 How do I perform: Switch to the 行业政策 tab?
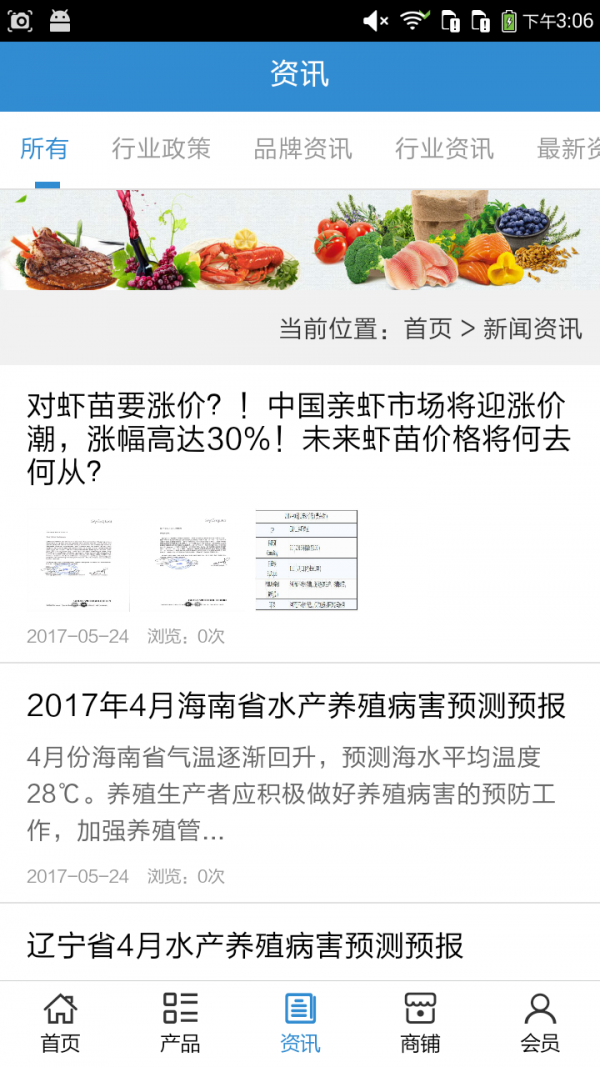[161, 148]
